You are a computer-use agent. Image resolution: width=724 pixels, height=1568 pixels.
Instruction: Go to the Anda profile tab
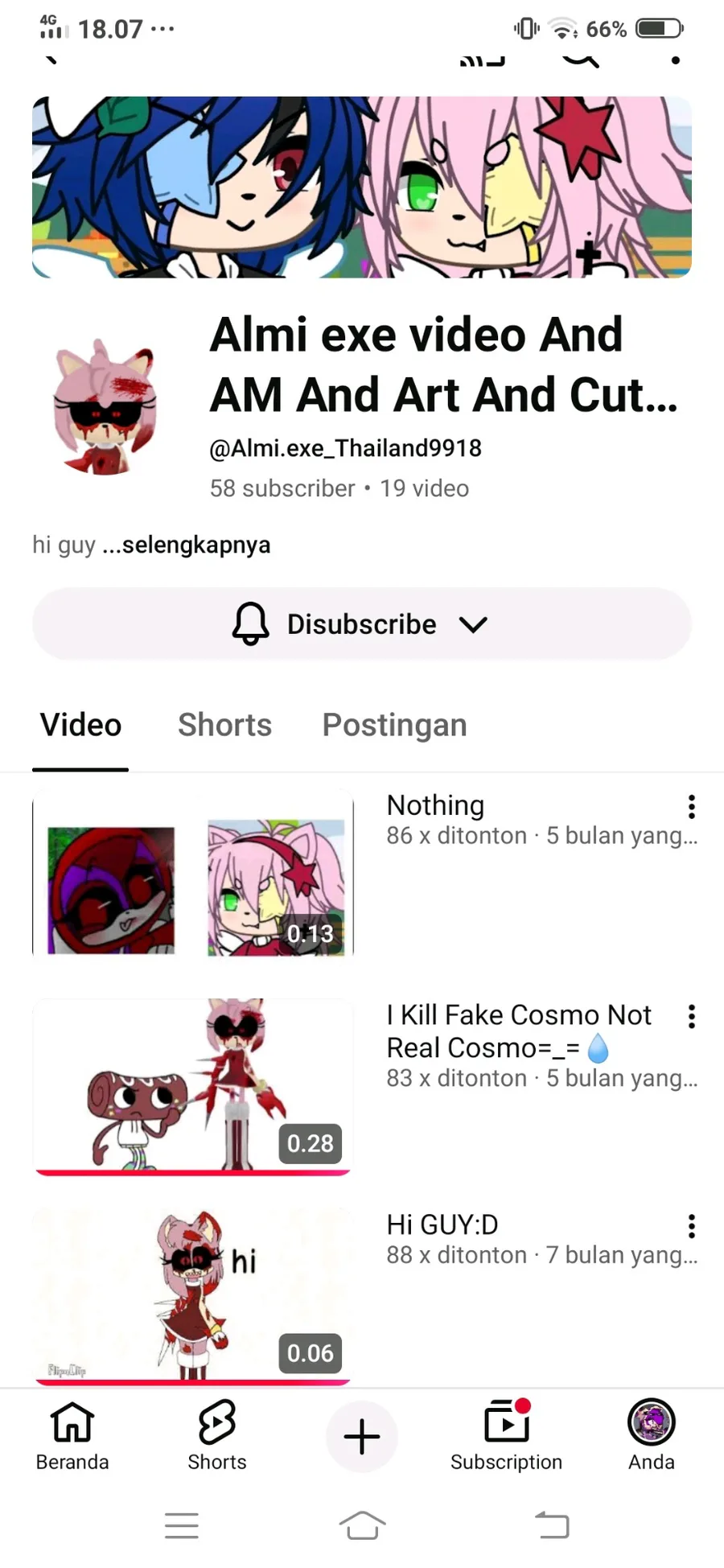(651, 1436)
